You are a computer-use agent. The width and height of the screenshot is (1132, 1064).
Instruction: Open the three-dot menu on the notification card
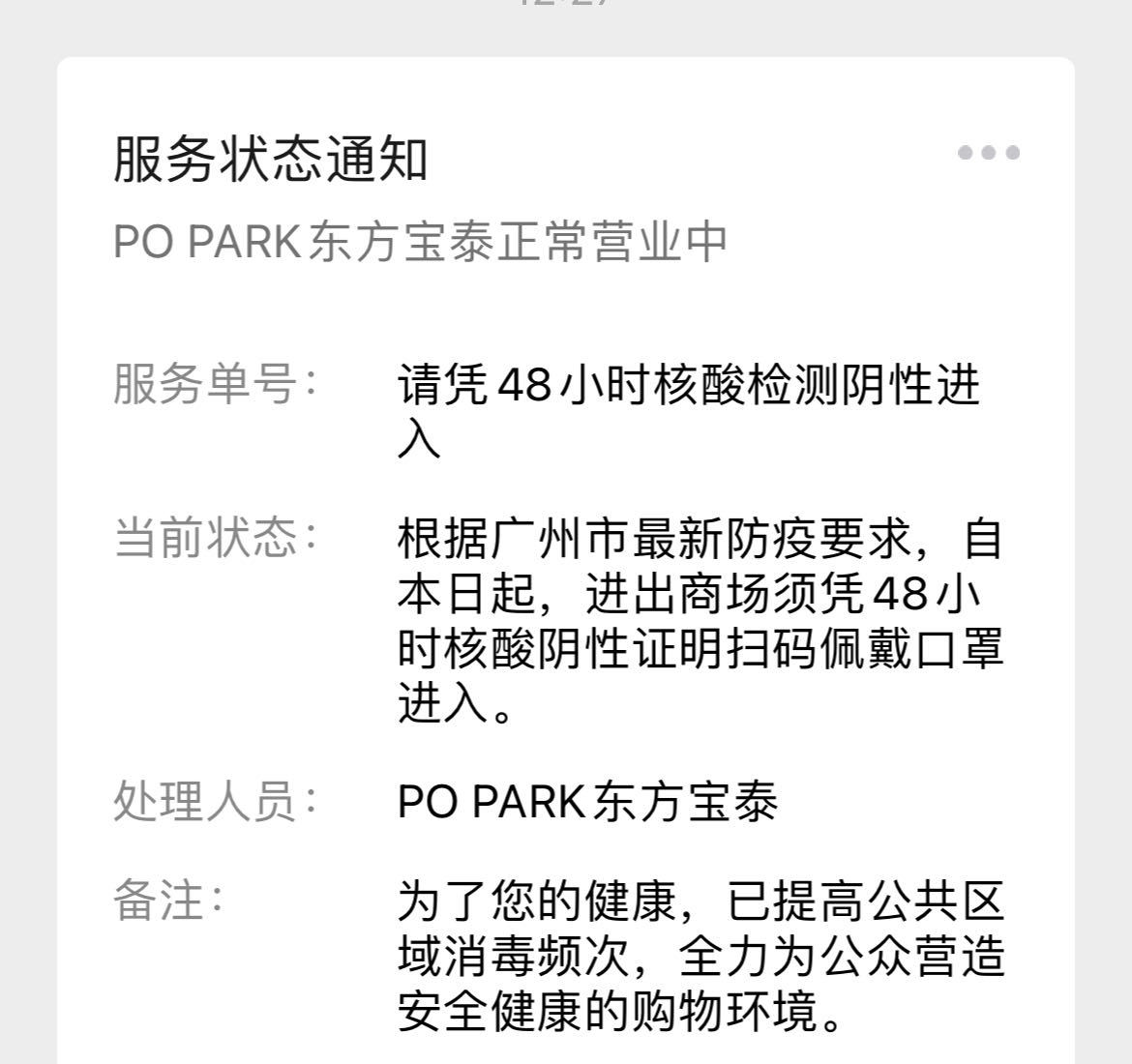[988, 153]
